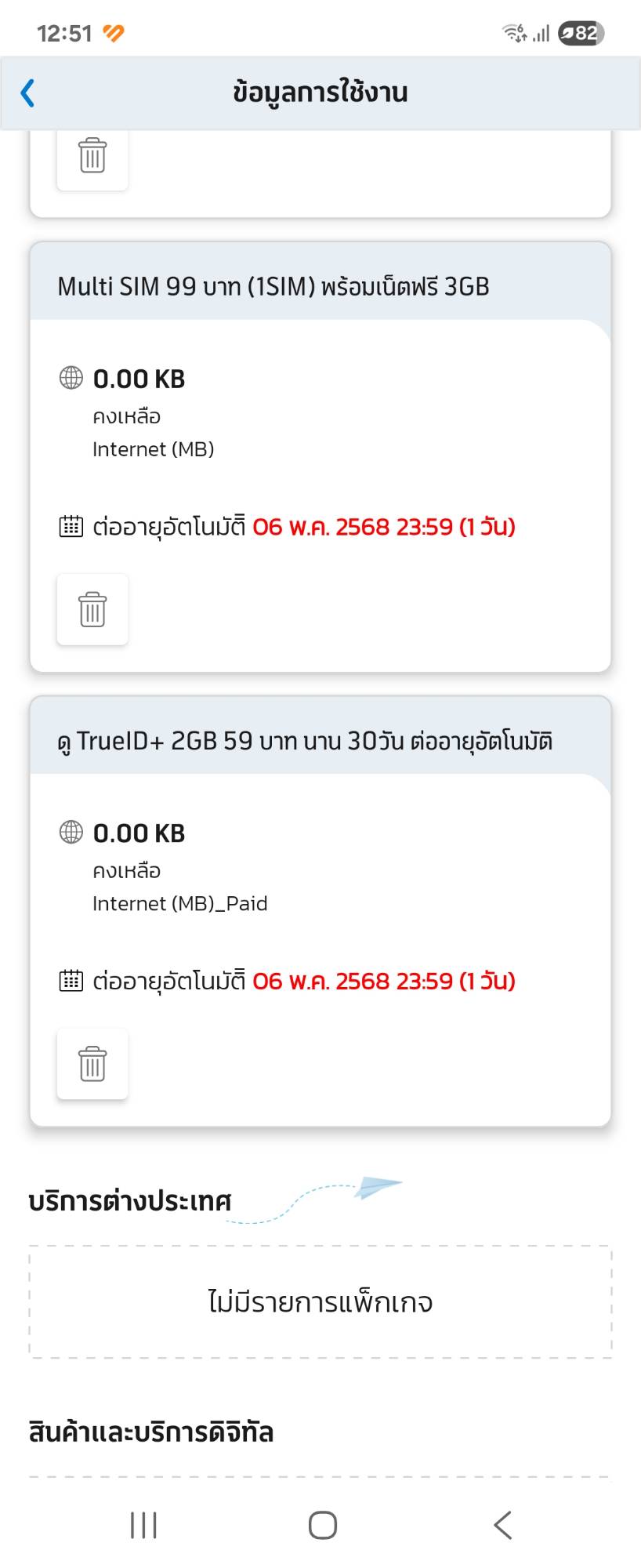Image resolution: width=641 pixels, height=1568 pixels.
Task: Go to the system home screen
Action: click(322, 1525)
